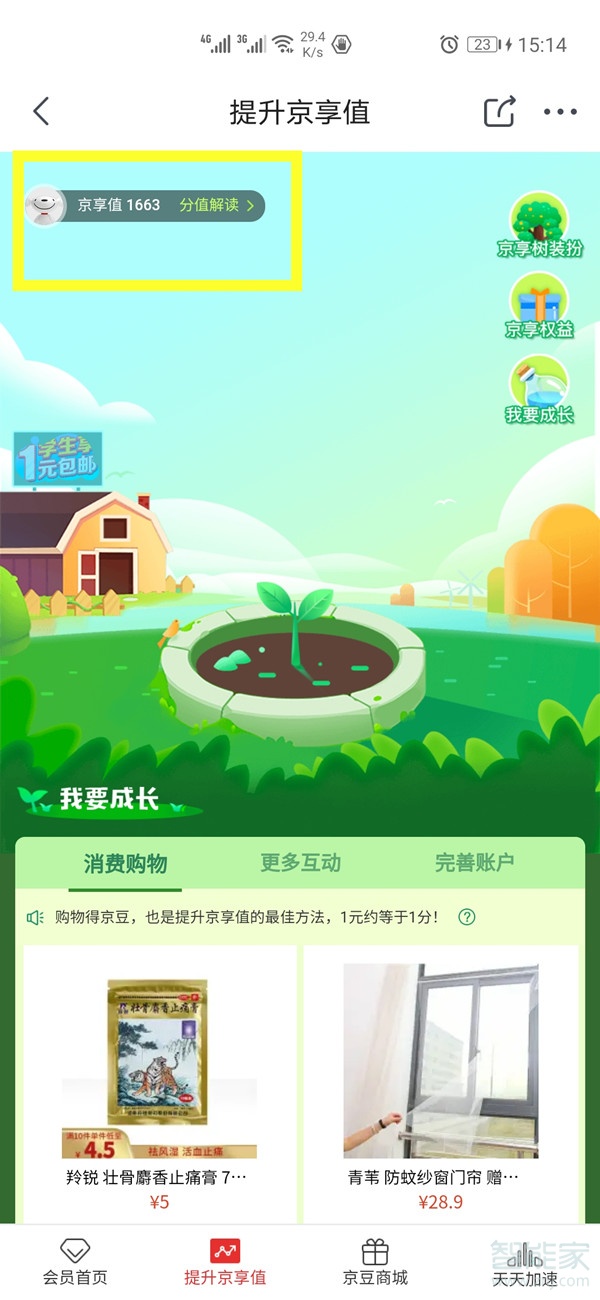Open the three-dot overflow menu
This screenshot has width=600, height=1300.
pos(560,111)
